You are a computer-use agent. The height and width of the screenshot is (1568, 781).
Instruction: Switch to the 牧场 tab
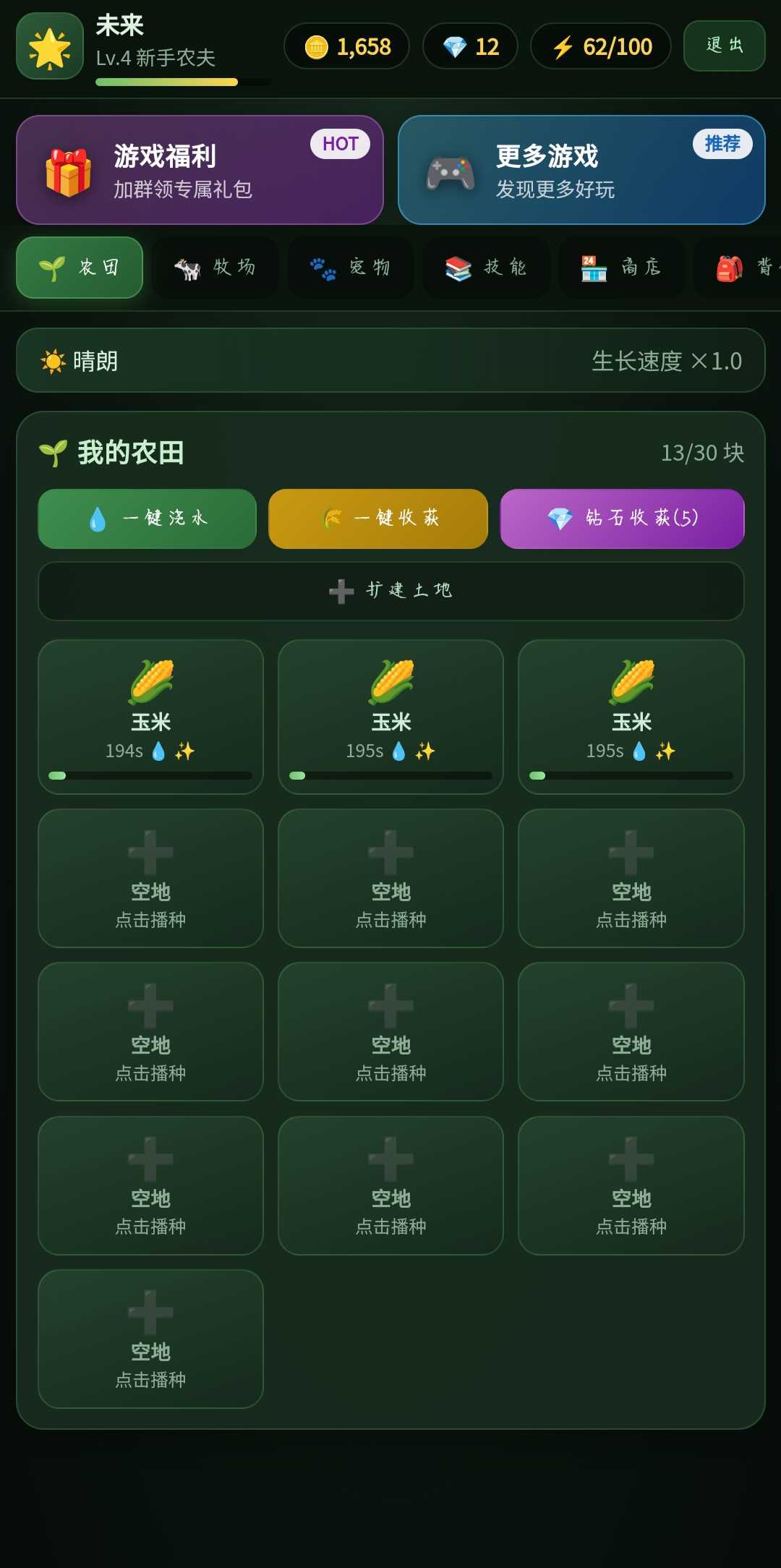pos(215,268)
